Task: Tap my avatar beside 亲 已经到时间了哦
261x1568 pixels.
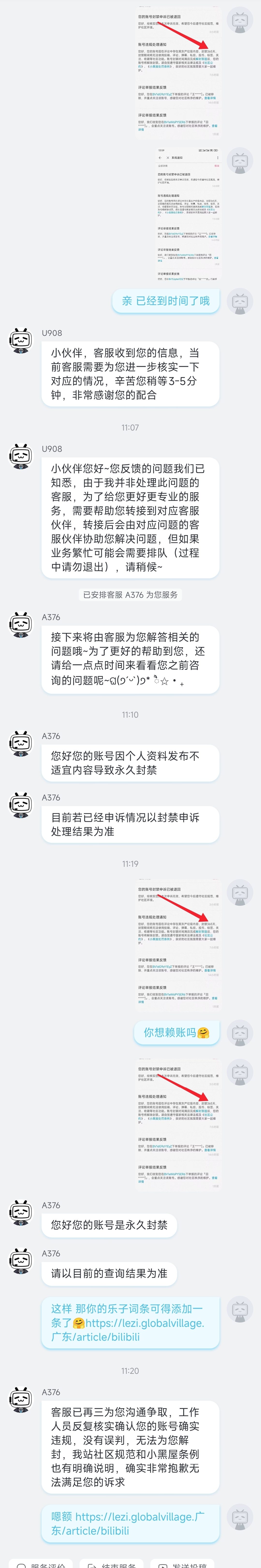Action: click(240, 301)
